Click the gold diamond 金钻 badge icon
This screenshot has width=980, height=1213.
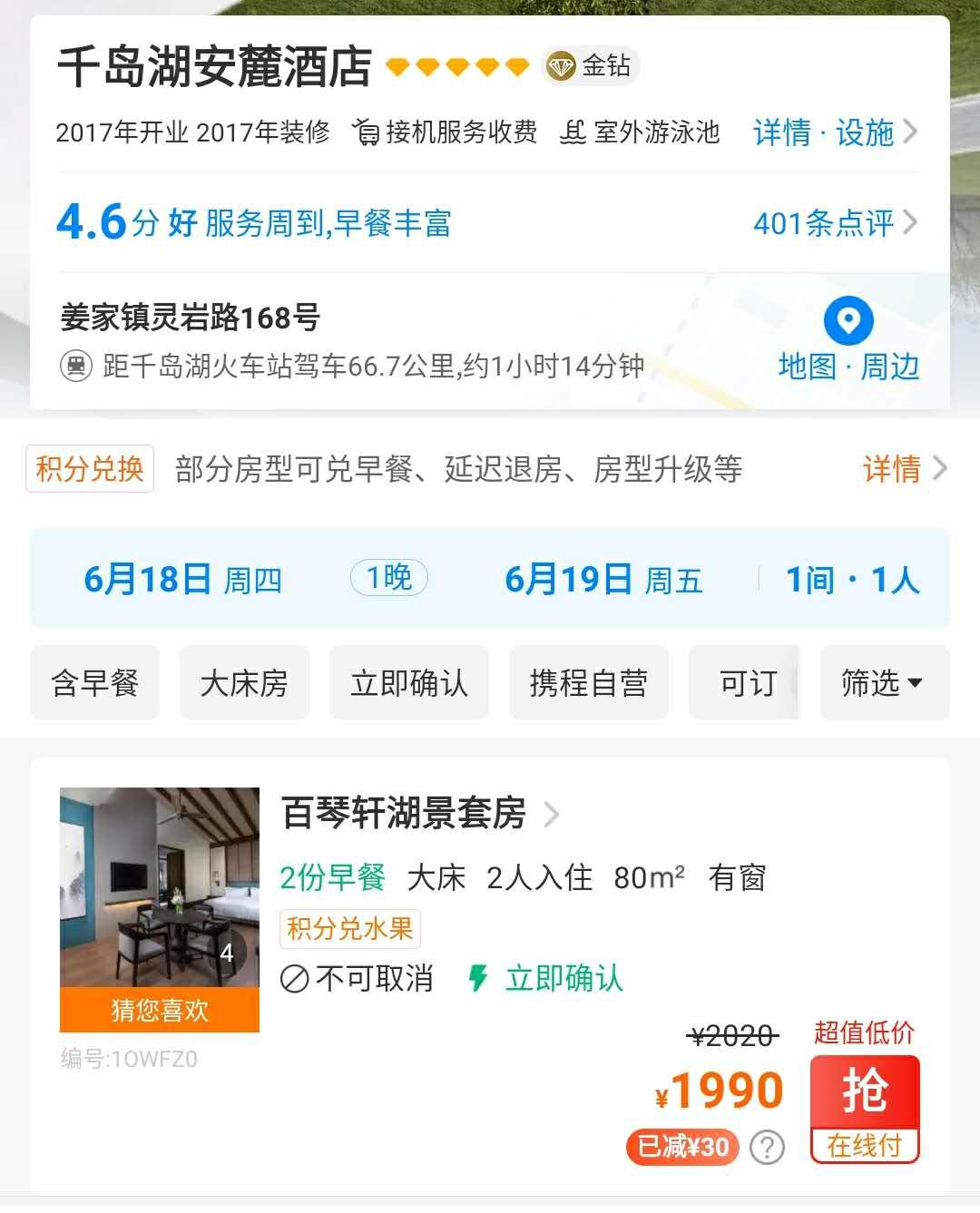[561, 65]
